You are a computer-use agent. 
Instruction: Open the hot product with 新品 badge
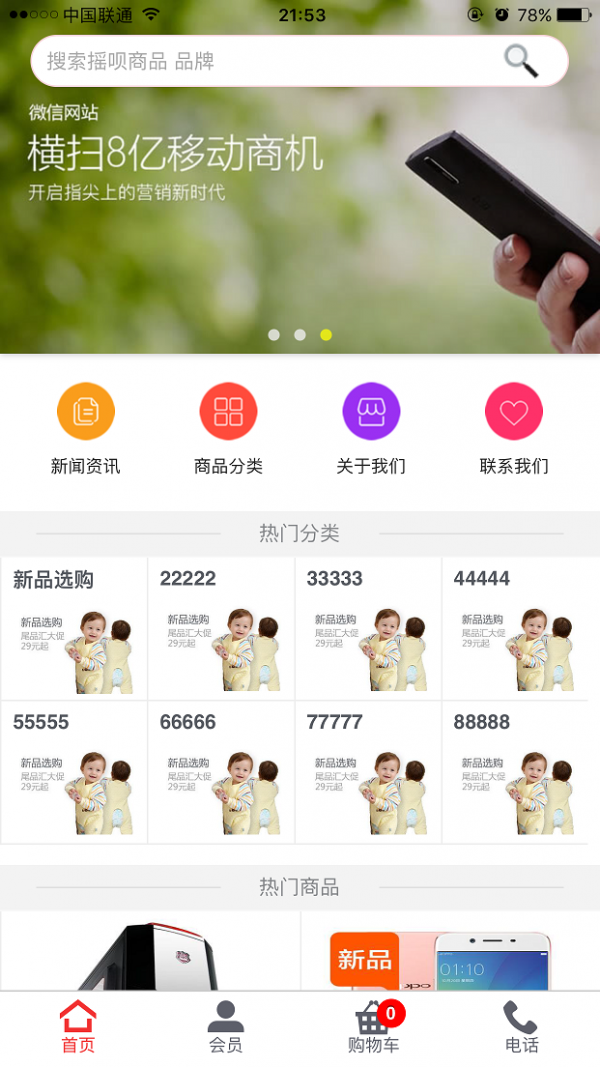click(x=450, y=955)
